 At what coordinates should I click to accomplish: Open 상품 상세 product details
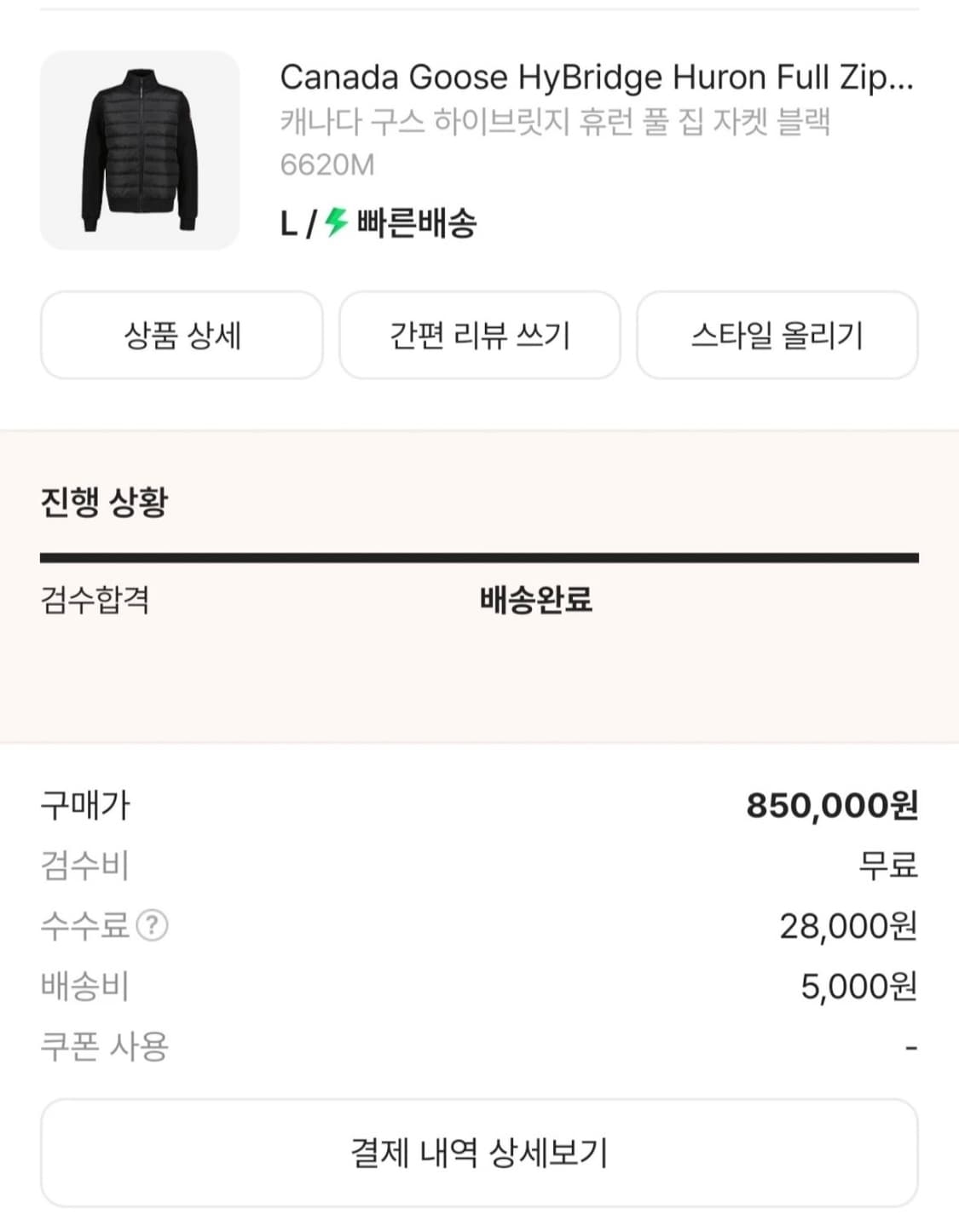(182, 336)
